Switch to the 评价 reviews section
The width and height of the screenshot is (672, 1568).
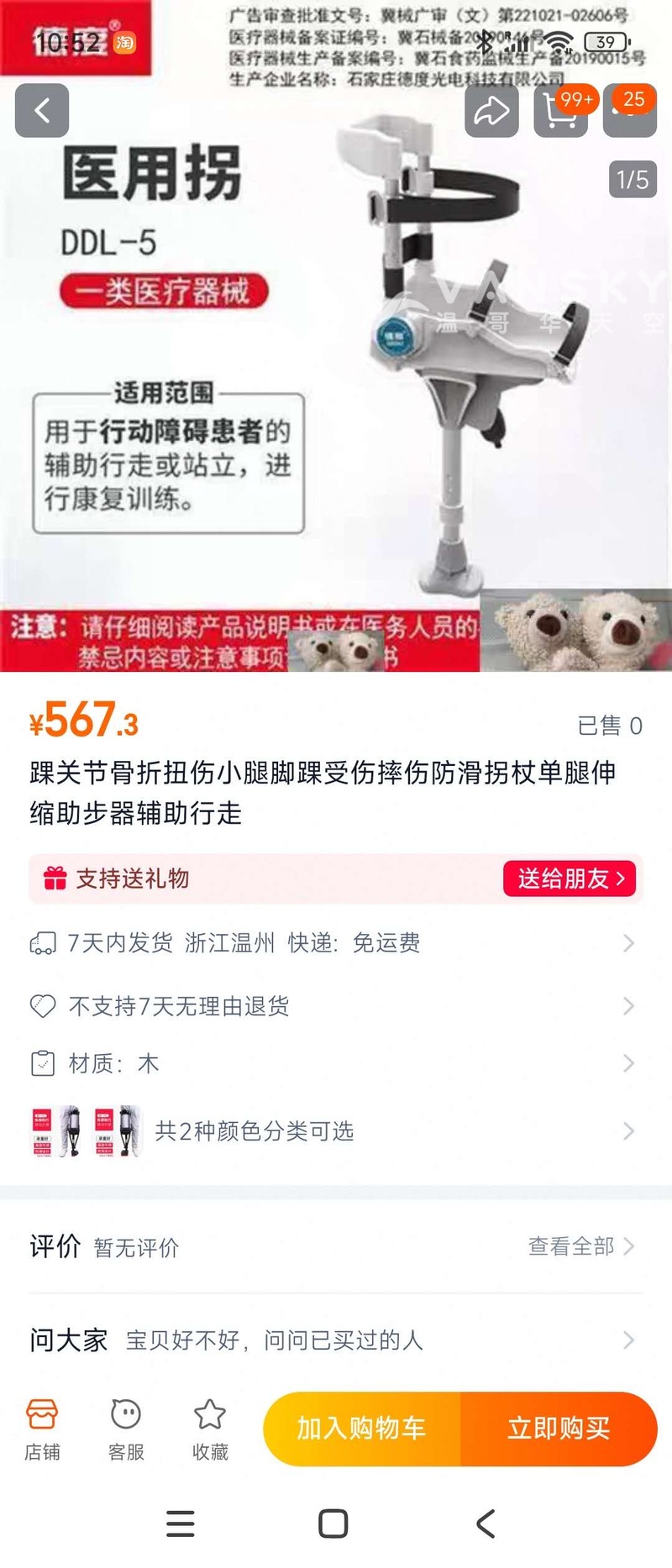tap(55, 1248)
